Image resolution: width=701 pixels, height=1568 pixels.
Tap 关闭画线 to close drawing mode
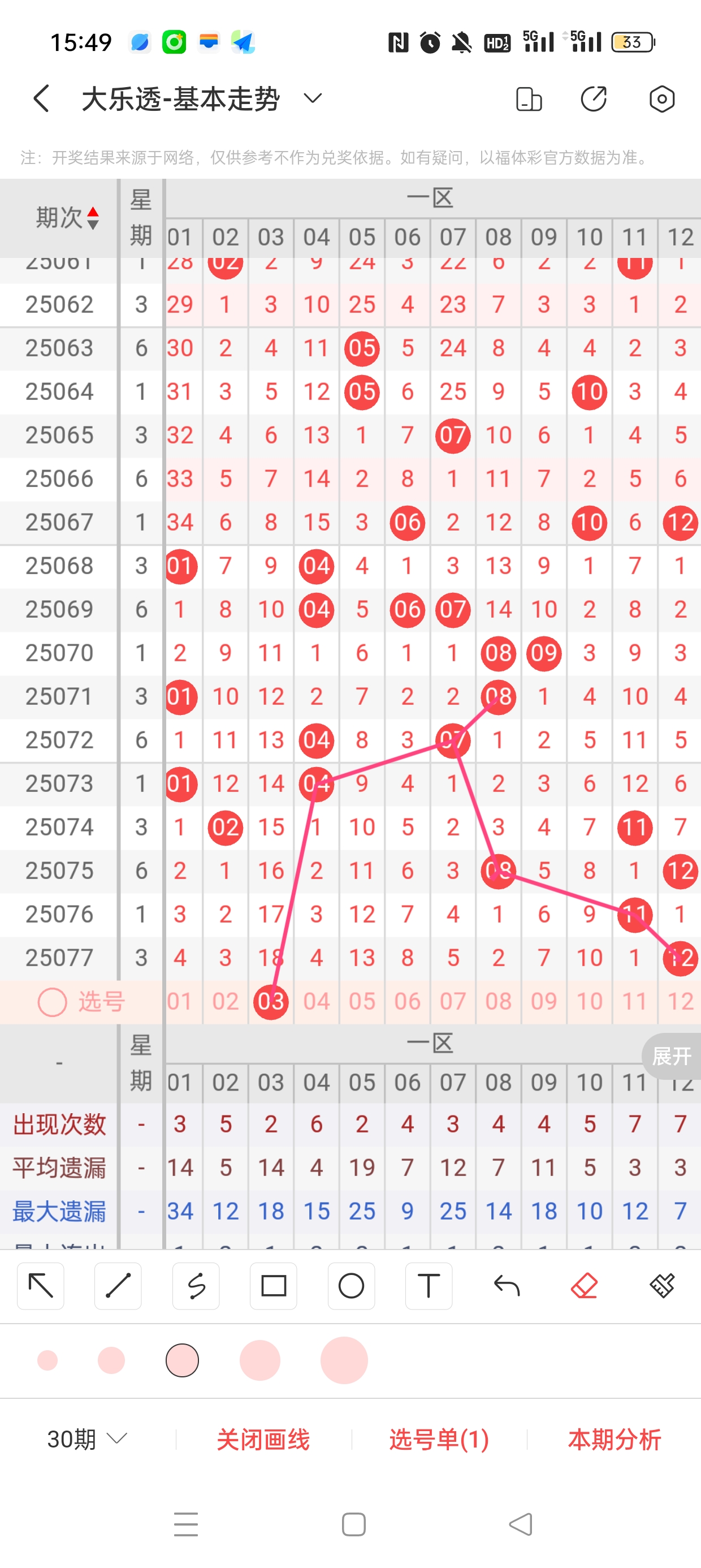click(x=263, y=1439)
